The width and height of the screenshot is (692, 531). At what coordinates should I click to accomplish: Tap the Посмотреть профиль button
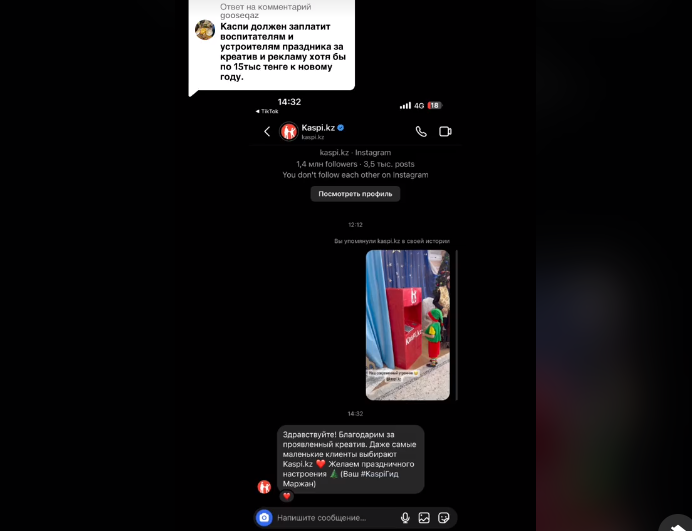[x=355, y=194]
